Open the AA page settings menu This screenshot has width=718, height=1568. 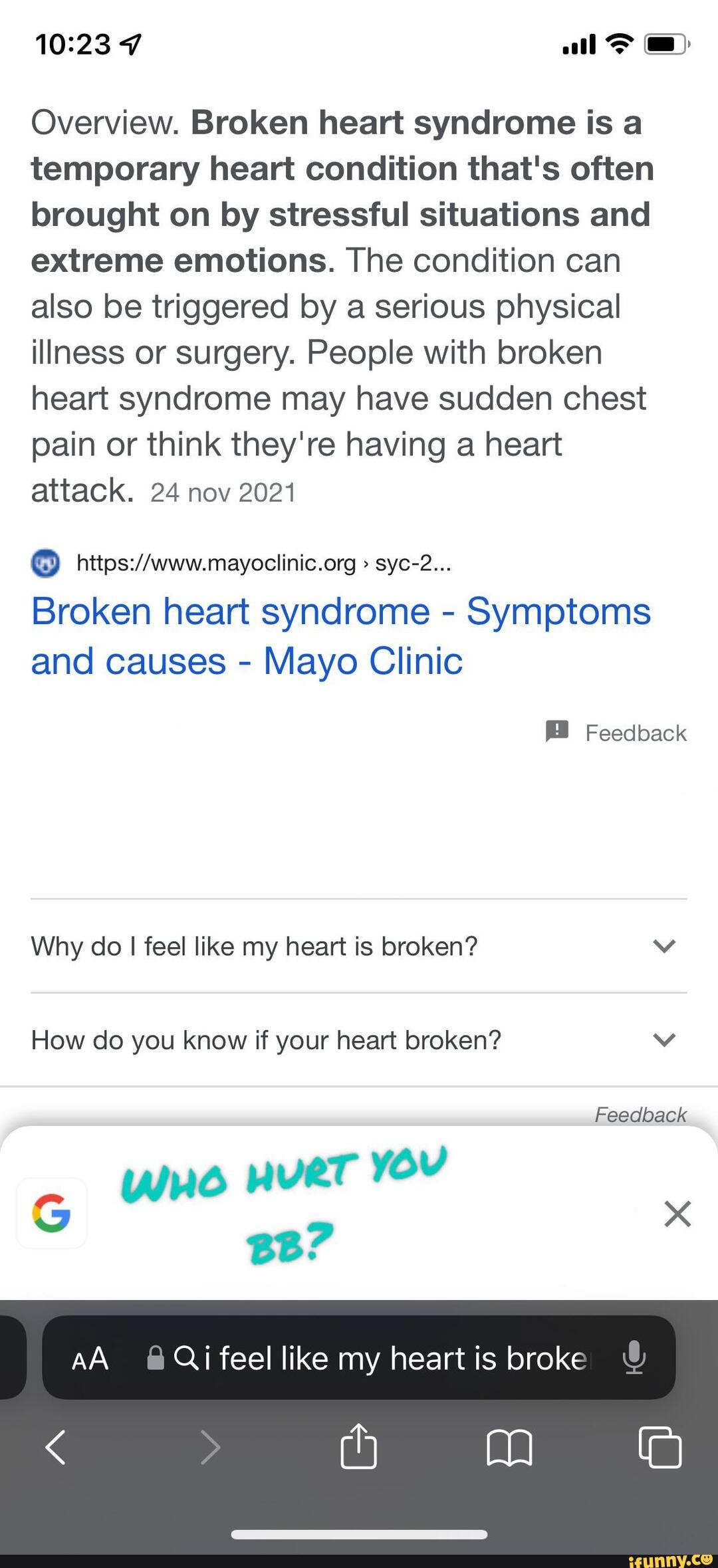tap(90, 1359)
